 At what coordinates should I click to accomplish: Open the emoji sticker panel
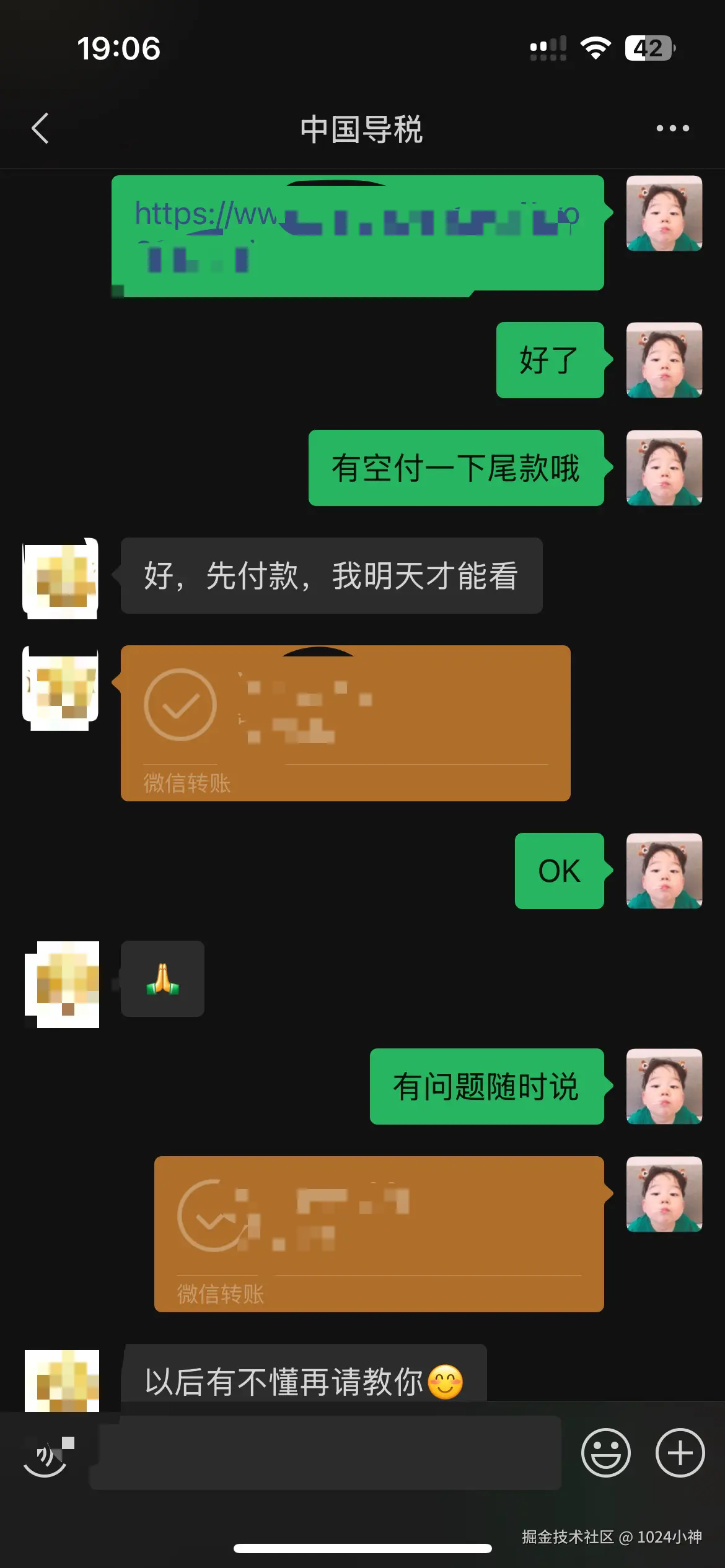pos(605,1453)
